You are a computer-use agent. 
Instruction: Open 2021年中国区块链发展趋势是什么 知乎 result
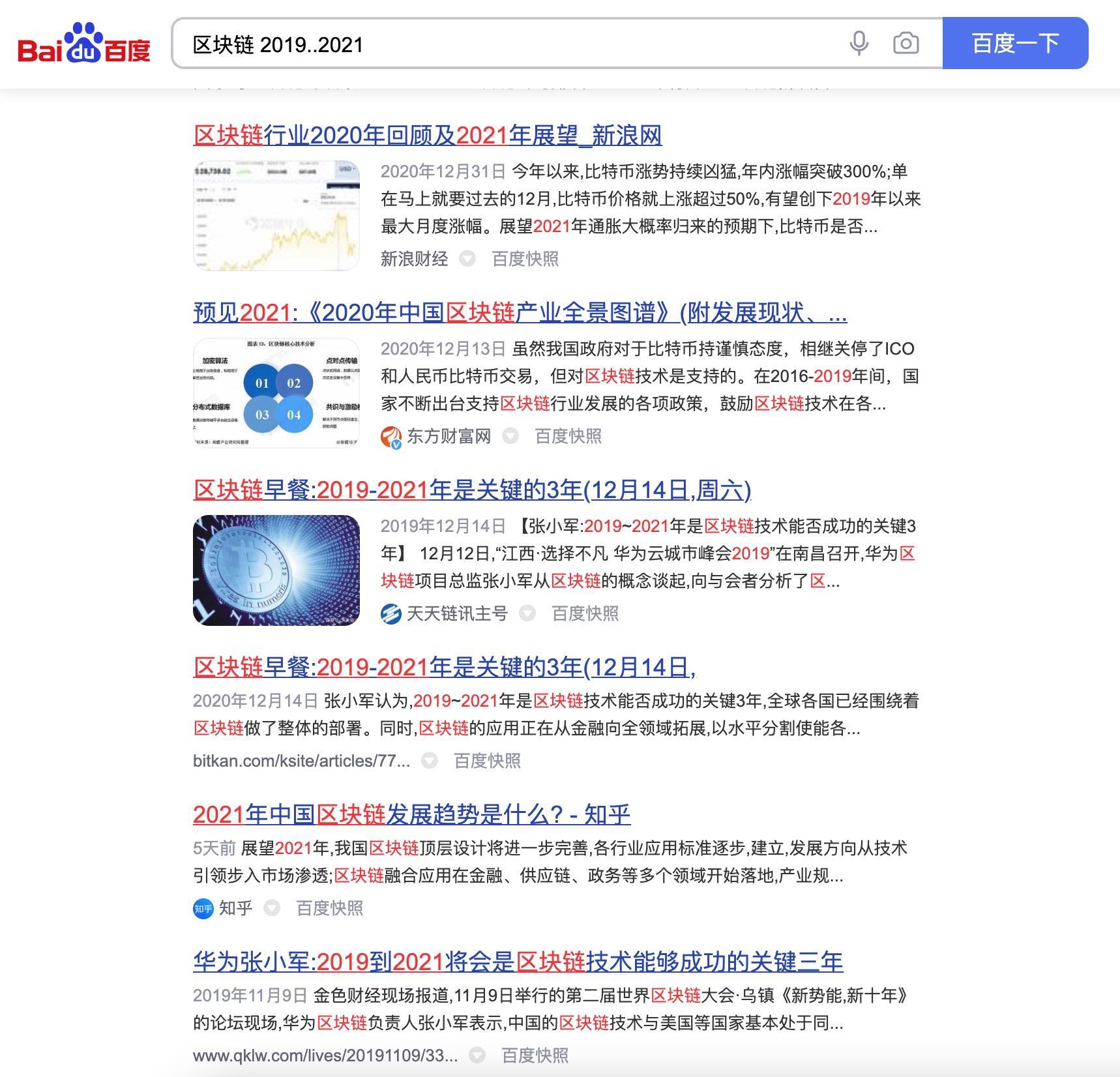[411, 815]
